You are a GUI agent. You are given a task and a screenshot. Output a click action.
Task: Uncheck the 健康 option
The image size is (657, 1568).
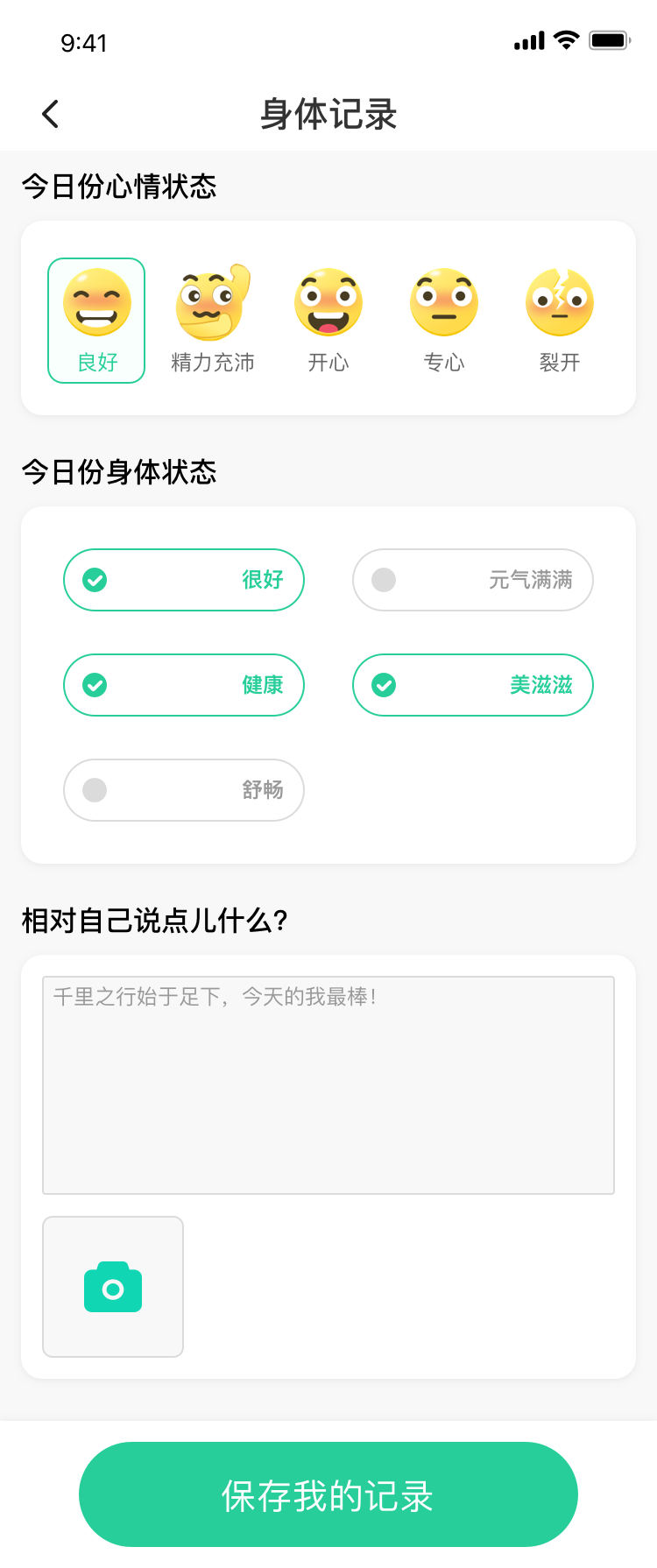[x=183, y=685]
